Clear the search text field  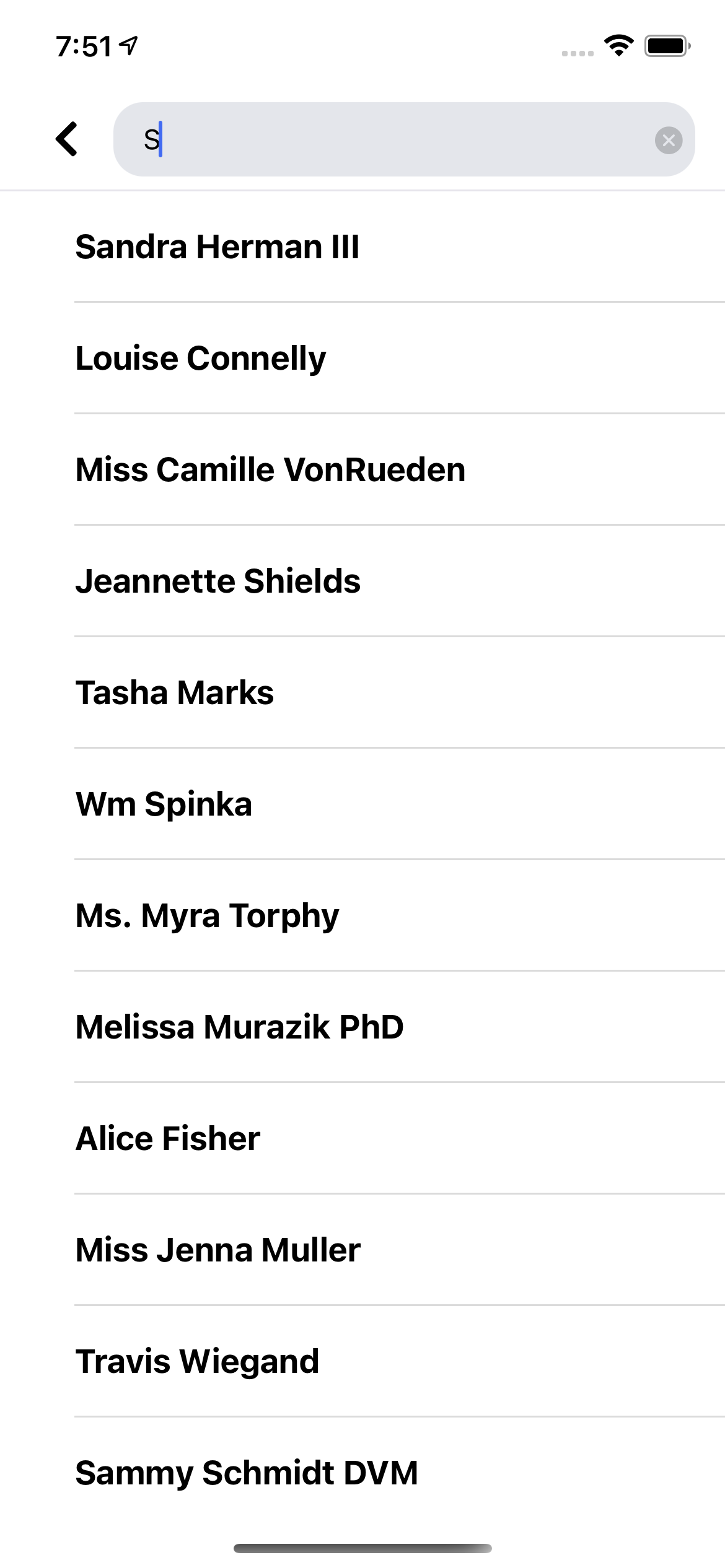669,140
